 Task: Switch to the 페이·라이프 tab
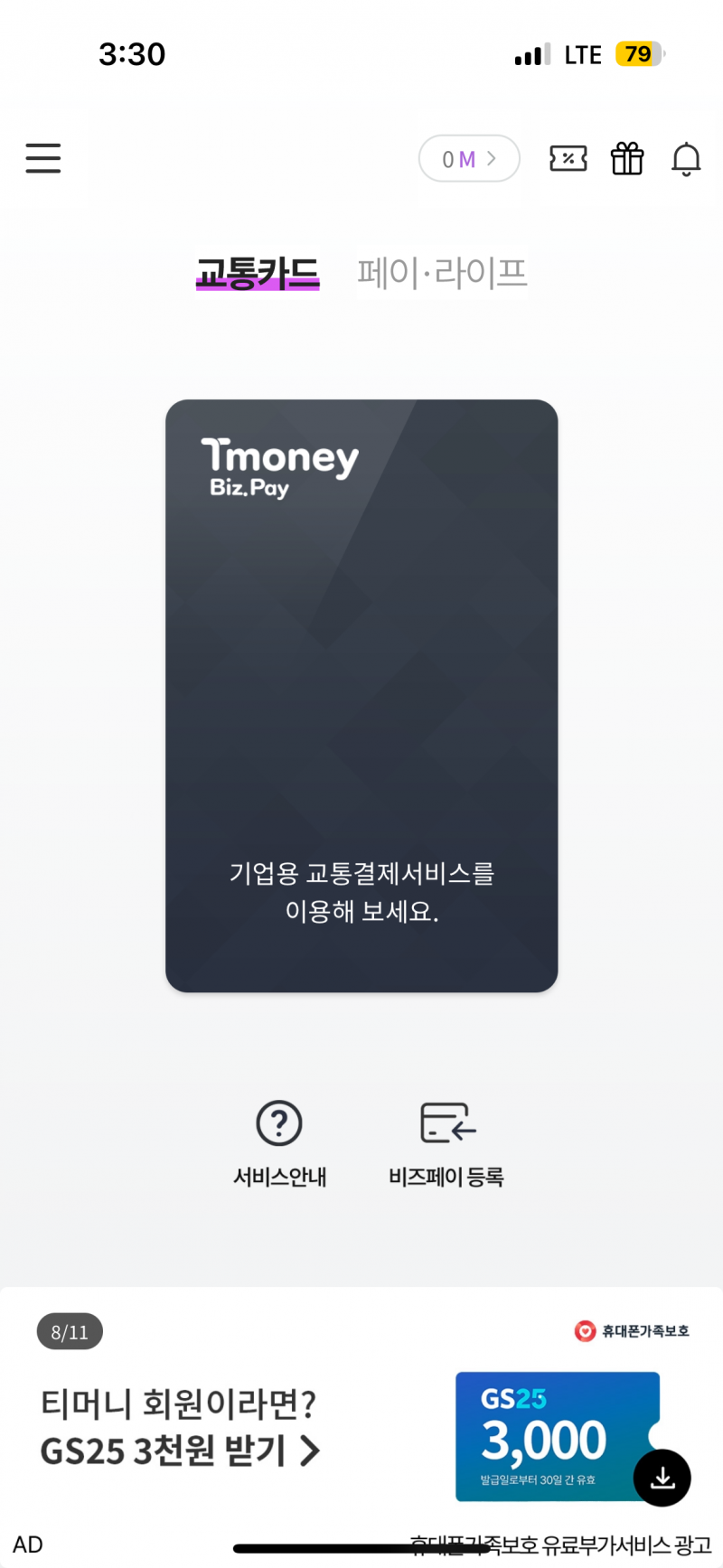[x=443, y=273]
